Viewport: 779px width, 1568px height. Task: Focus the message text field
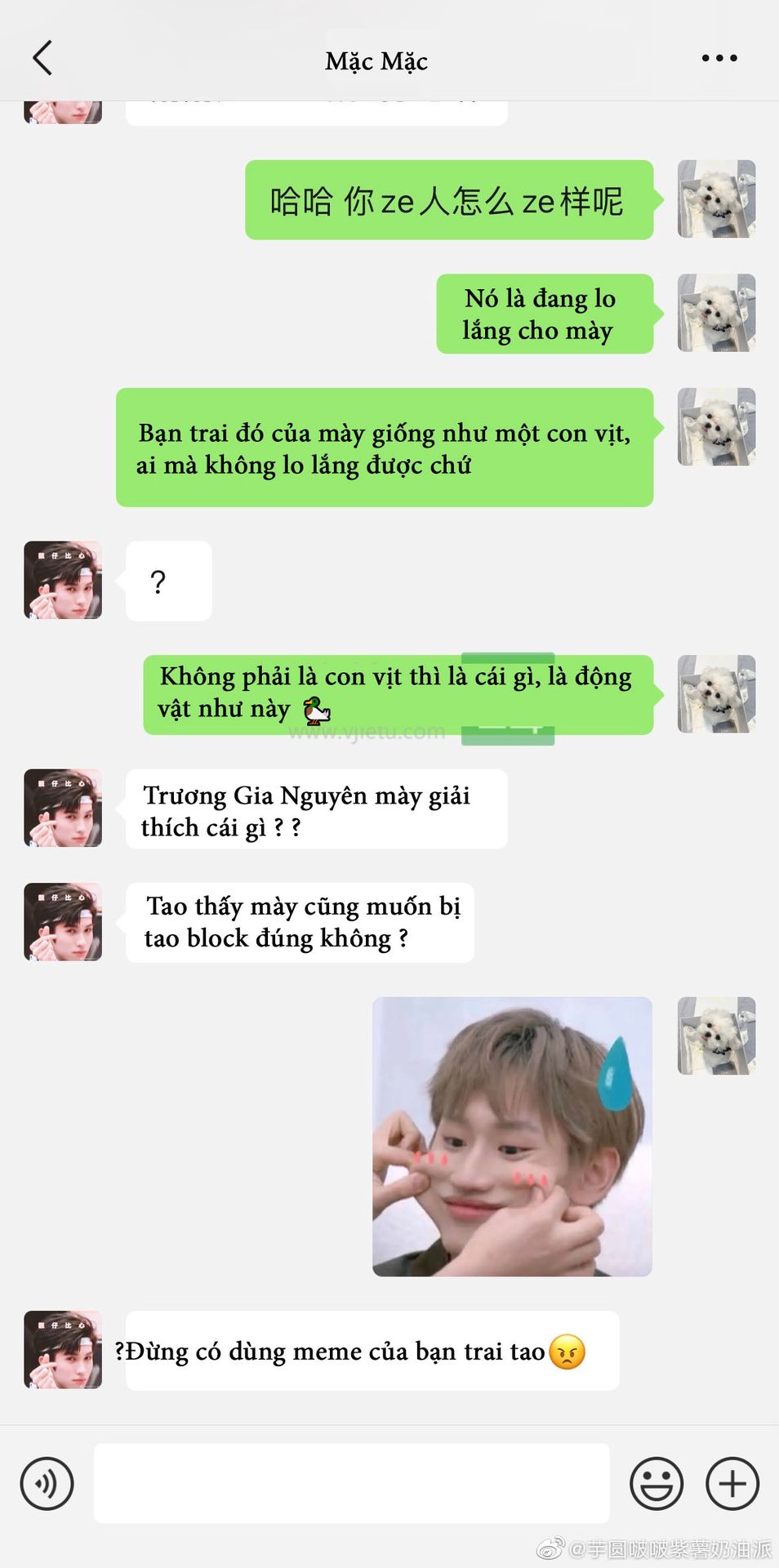pos(352,1483)
